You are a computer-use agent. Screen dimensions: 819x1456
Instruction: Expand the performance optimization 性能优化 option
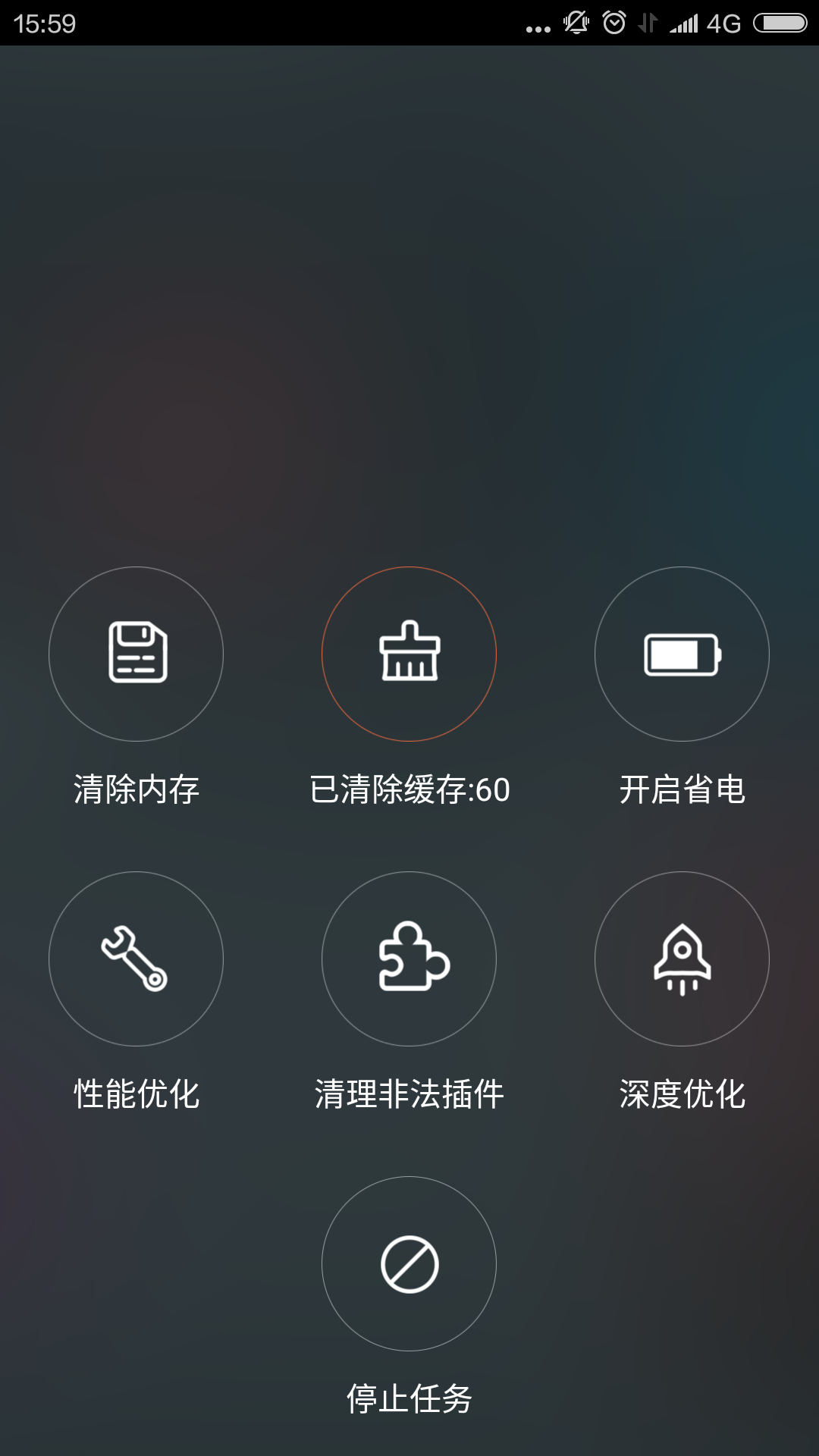pyautogui.click(x=136, y=1092)
